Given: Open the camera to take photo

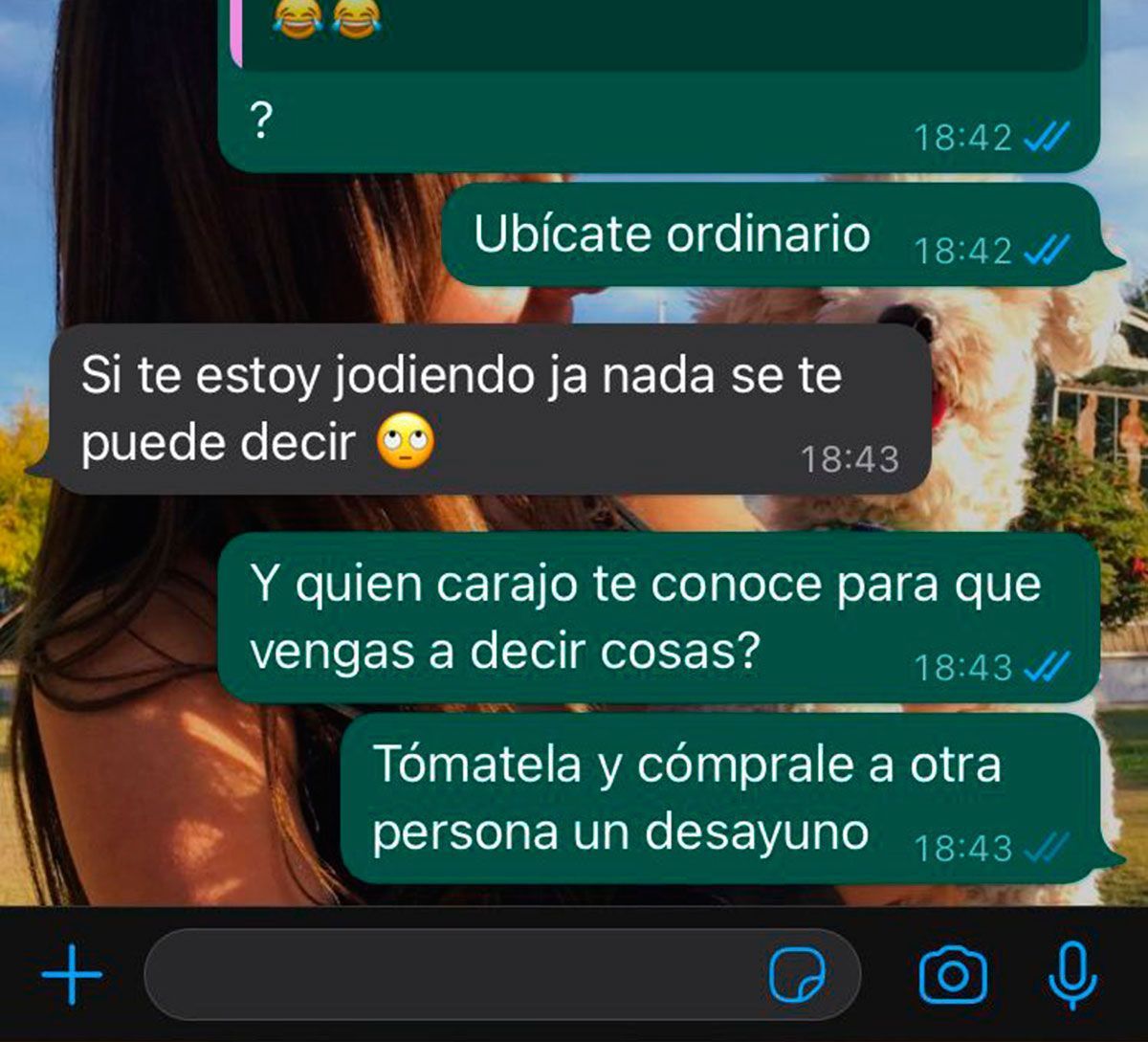Looking at the screenshot, I should click(x=952, y=976).
